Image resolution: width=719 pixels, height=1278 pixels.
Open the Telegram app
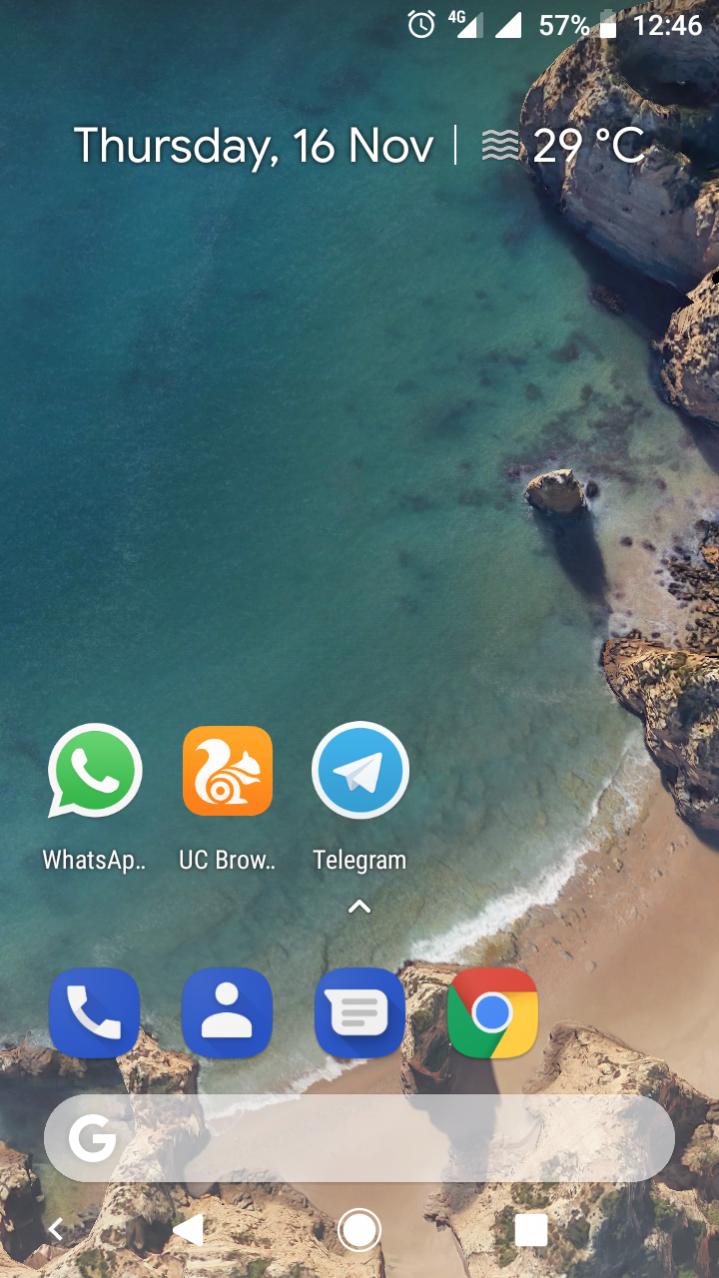[x=359, y=772]
